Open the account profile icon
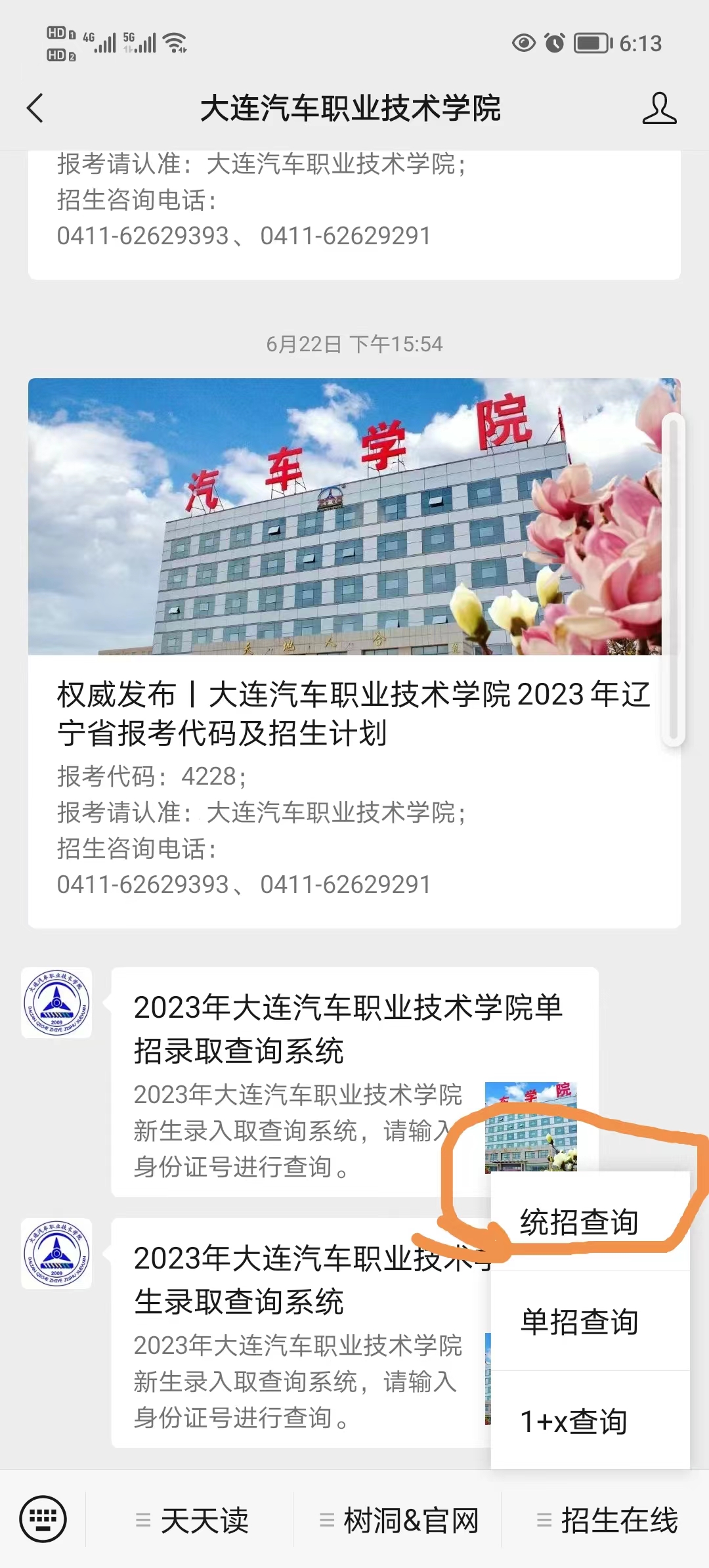This screenshot has height=1568, width=709. 659,108
